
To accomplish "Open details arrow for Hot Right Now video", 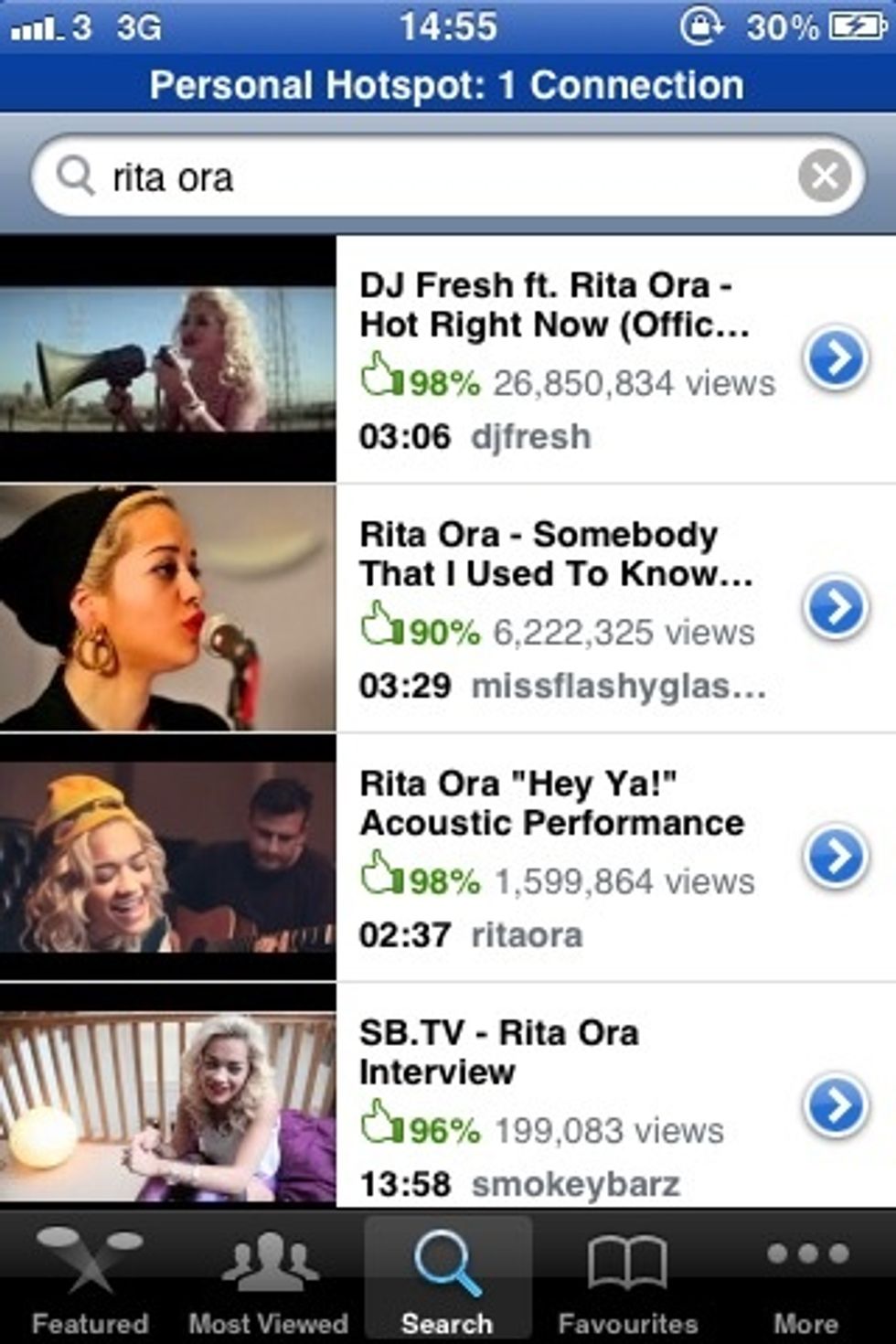I will (x=836, y=357).
